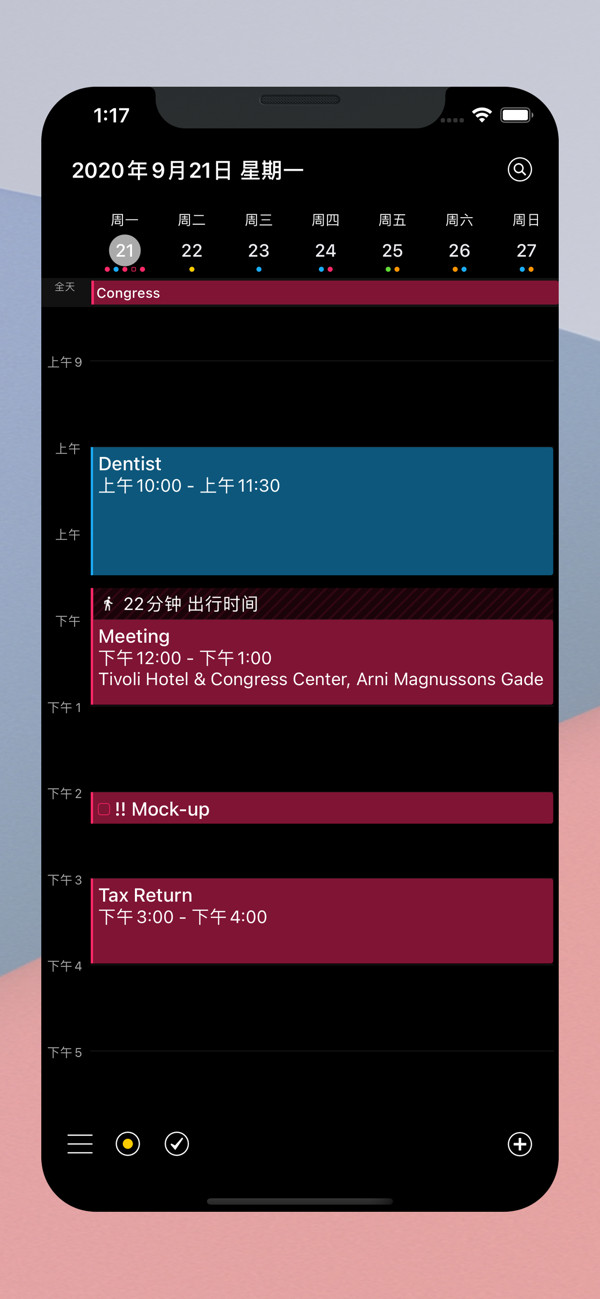Select Tuesday the 22nd
600x1299 pixels.
click(192, 251)
